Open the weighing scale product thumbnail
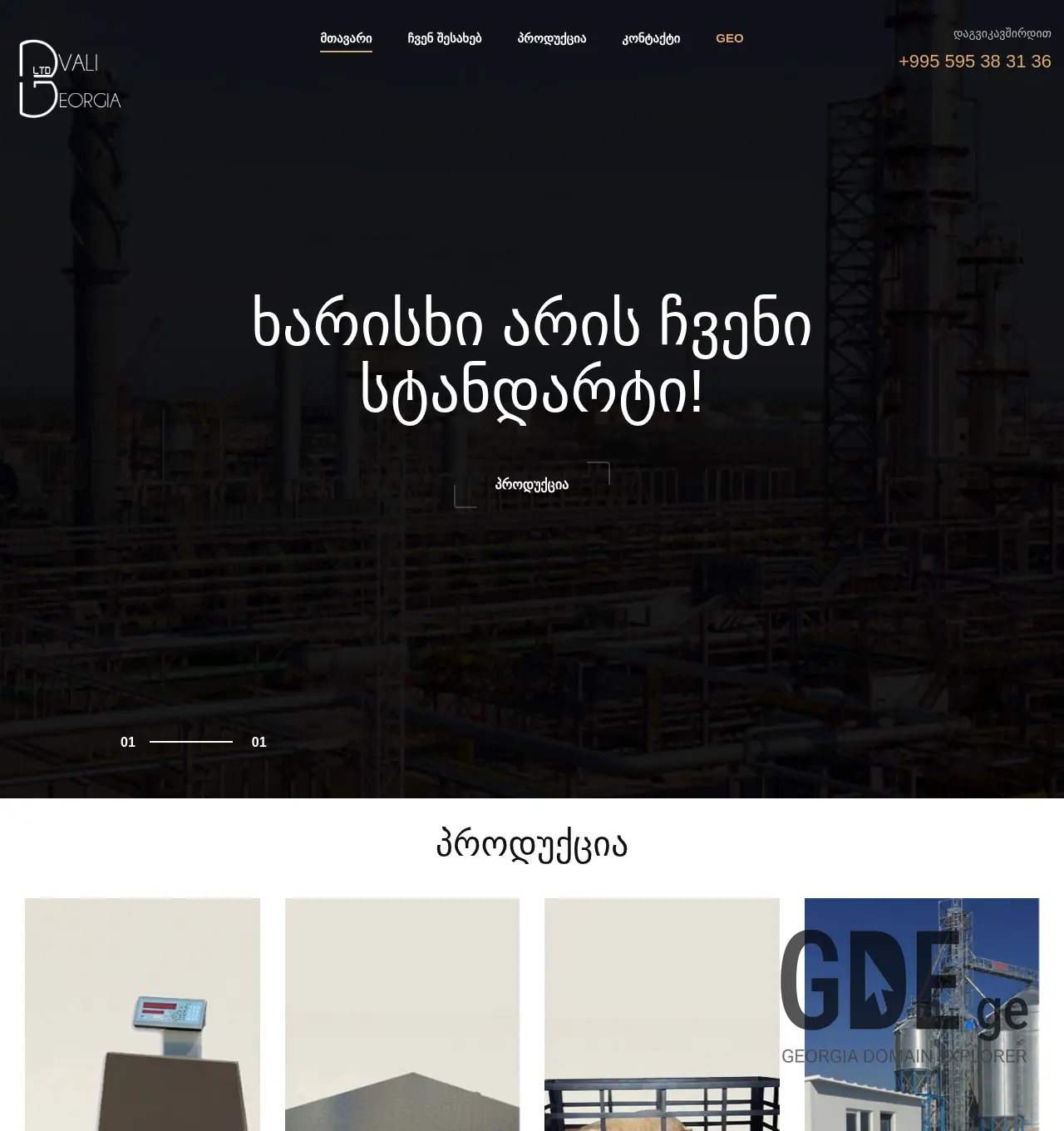This screenshot has height=1131, width=1064. tap(142, 1015)
